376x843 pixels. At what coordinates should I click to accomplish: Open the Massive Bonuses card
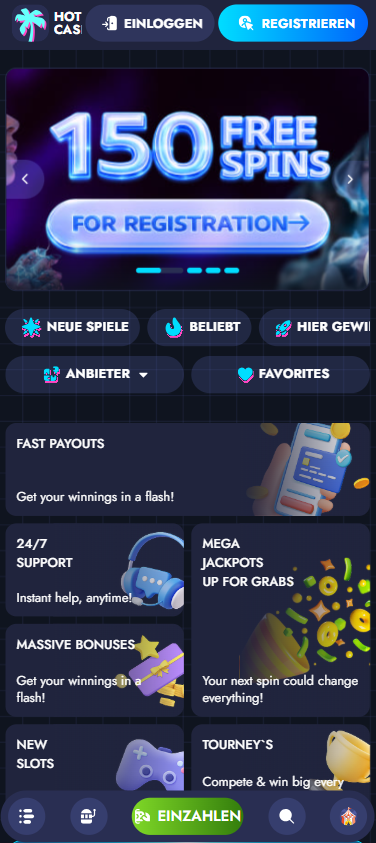[95, 670]
